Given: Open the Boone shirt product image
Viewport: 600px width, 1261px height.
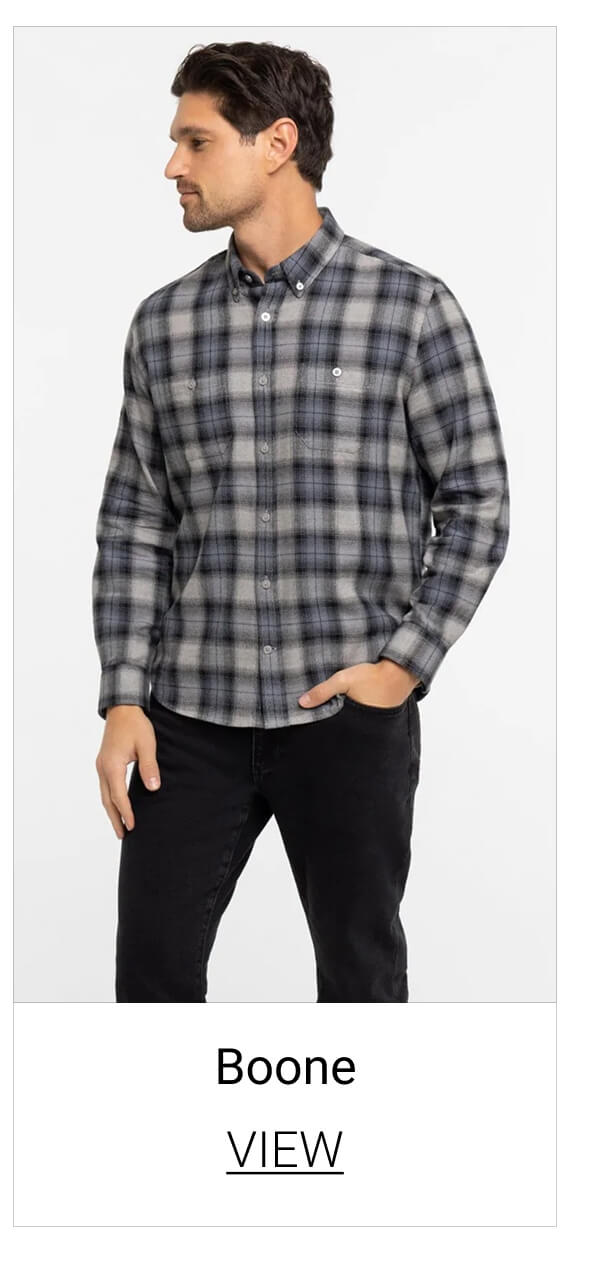Looking at the screenshot, I should (x=285, y=515).
